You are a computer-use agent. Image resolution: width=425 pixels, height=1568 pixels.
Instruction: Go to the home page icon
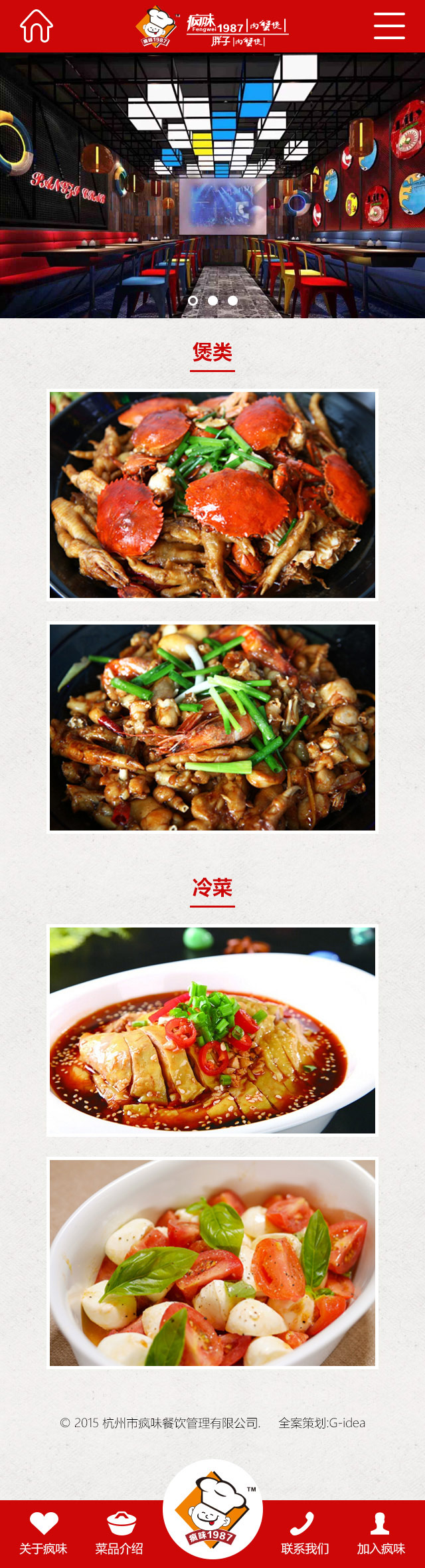pos(37,27)
